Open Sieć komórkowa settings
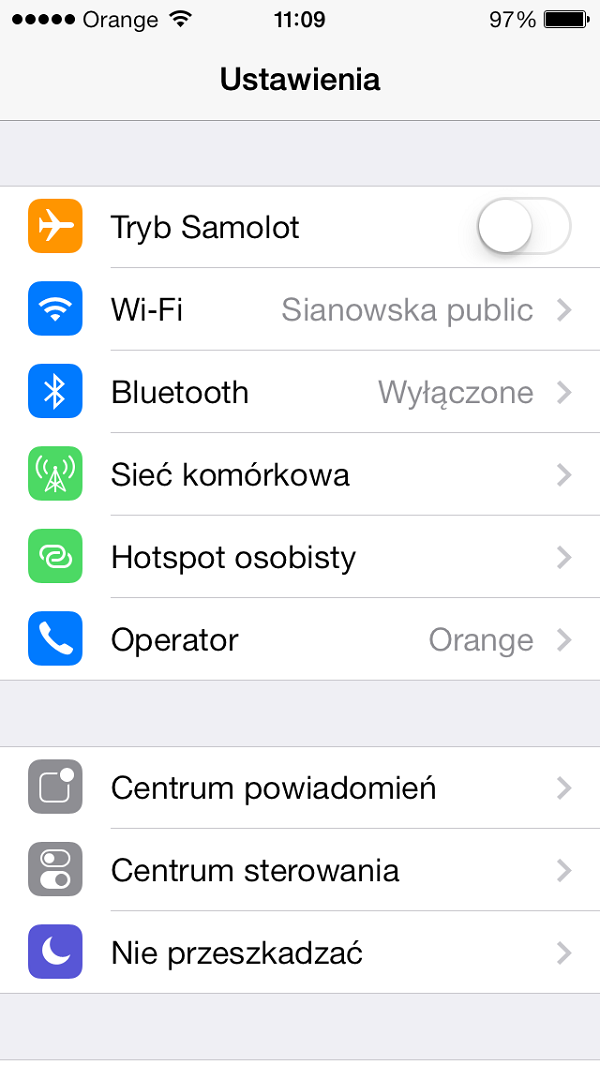Image resolution: width=600 pixels, height=1065 pixels. coord(300,475)
